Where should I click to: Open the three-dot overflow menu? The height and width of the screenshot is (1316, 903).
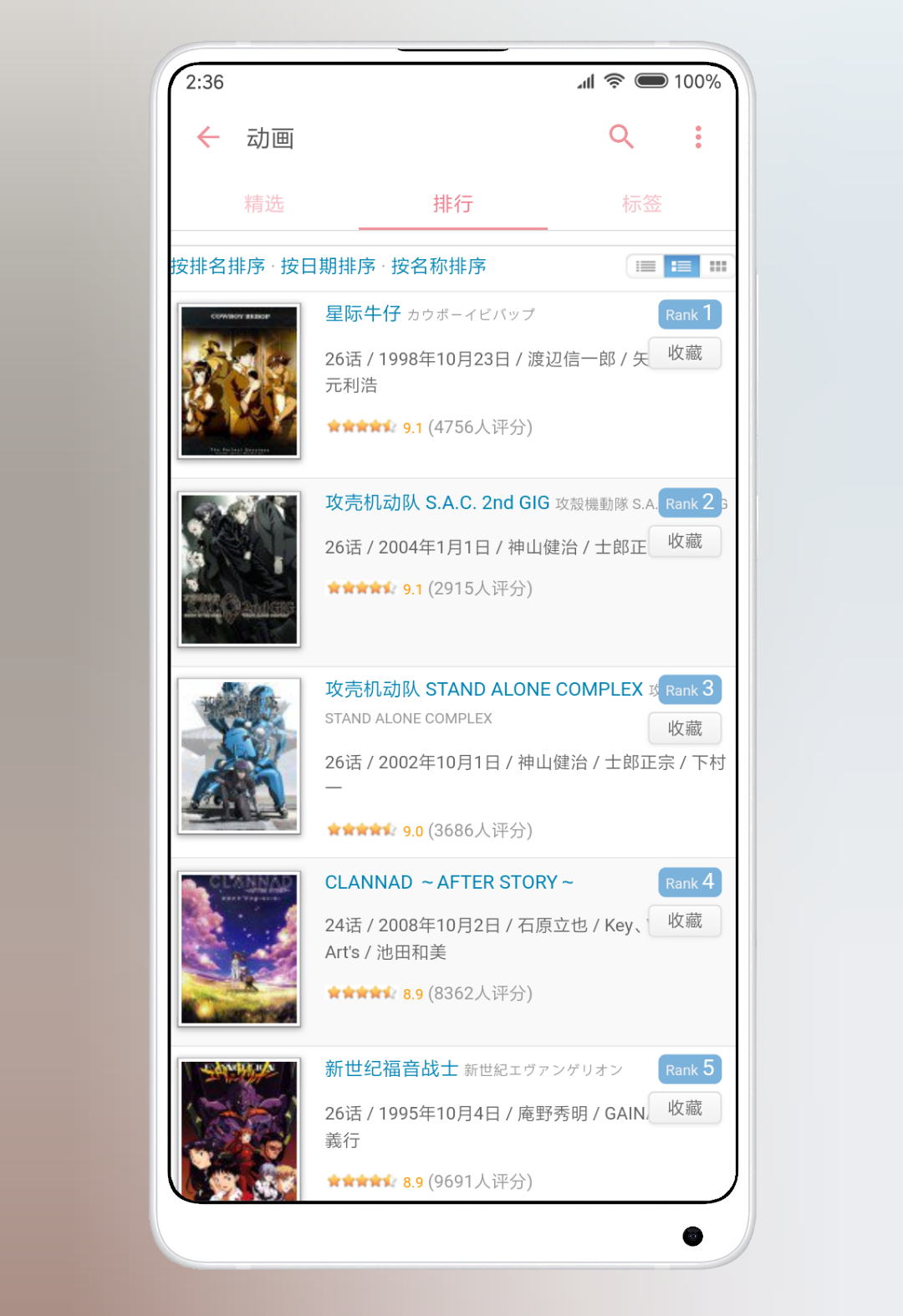[698, 137]
